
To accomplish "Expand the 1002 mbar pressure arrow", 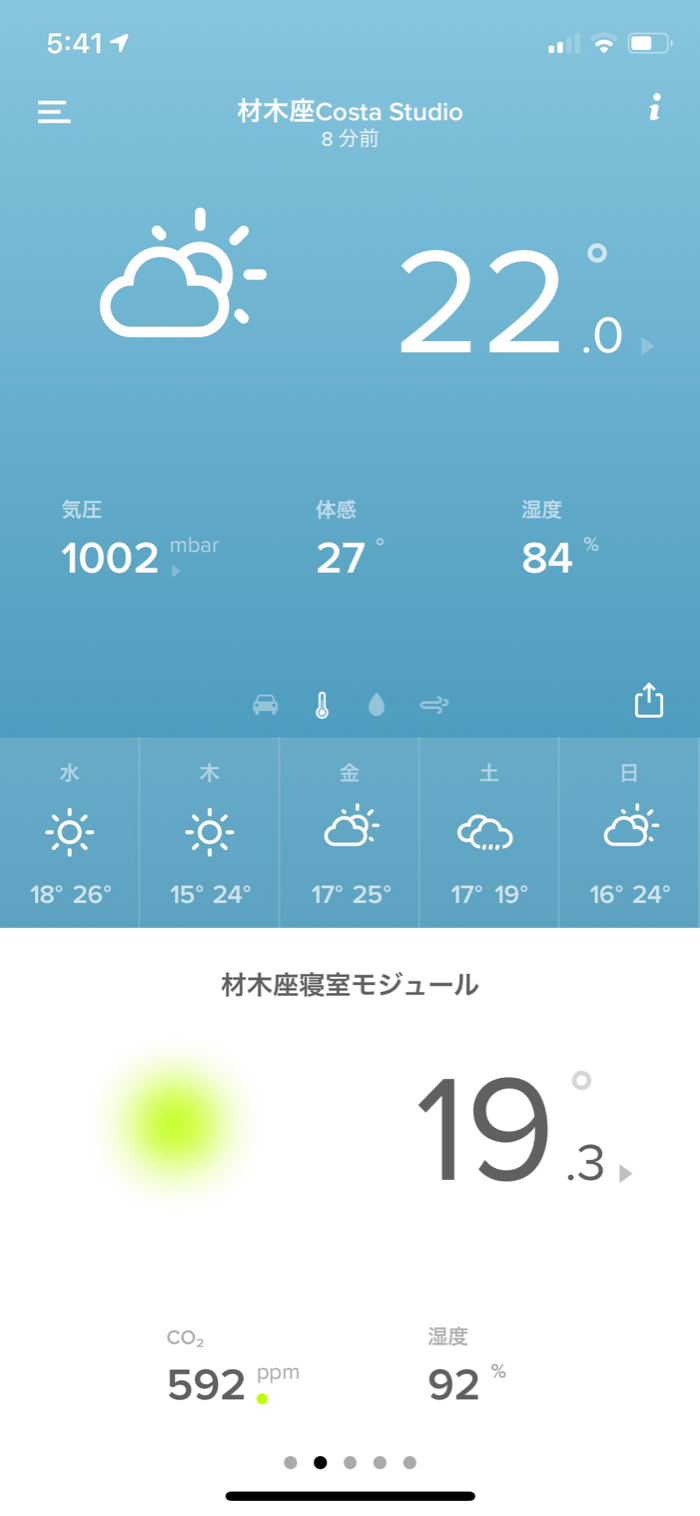I will coord(177,571).
